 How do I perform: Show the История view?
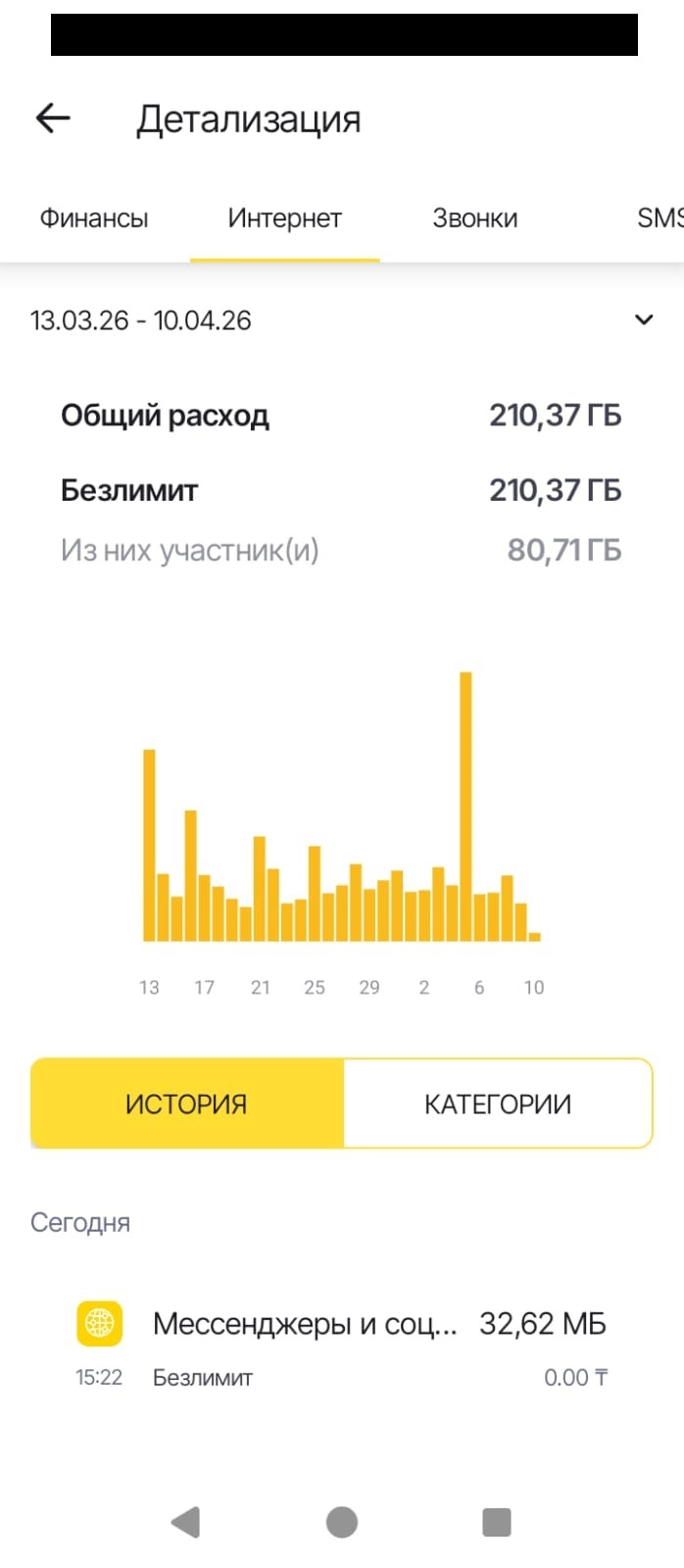click(x=186, y=1103)
